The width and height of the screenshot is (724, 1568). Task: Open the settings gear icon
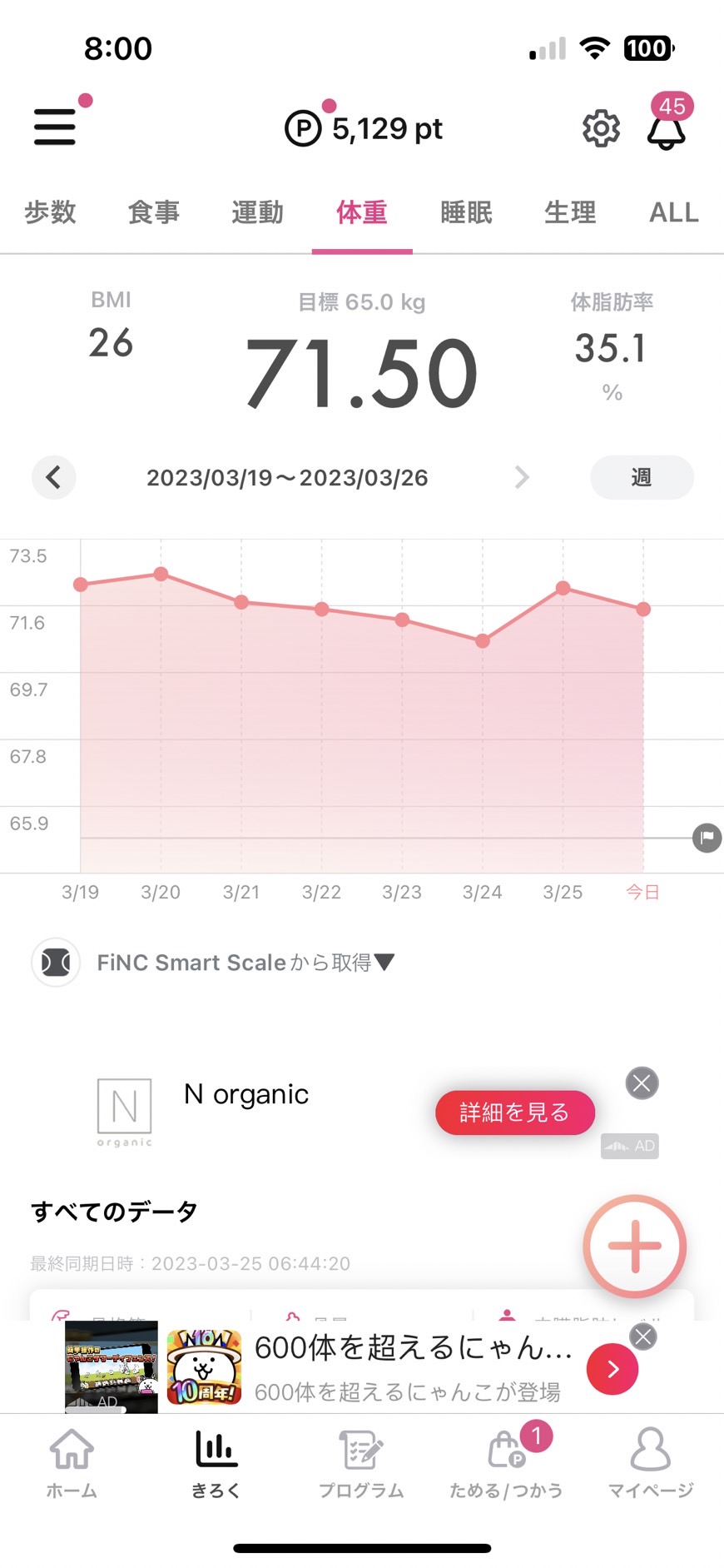click(601, 128)
